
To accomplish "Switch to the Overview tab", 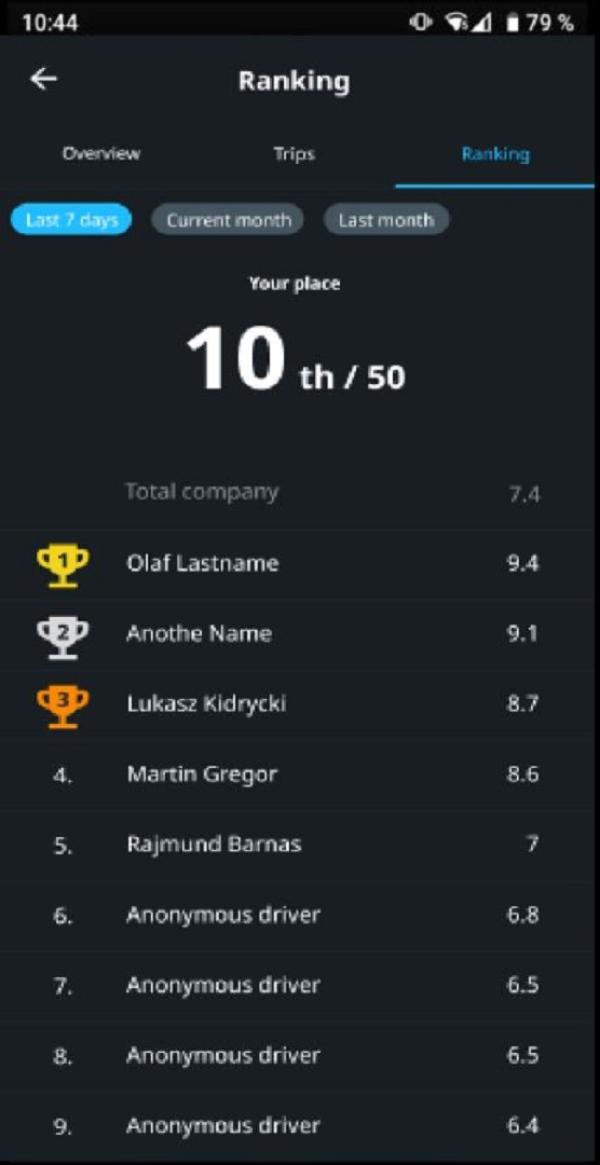I will (101, 155).
